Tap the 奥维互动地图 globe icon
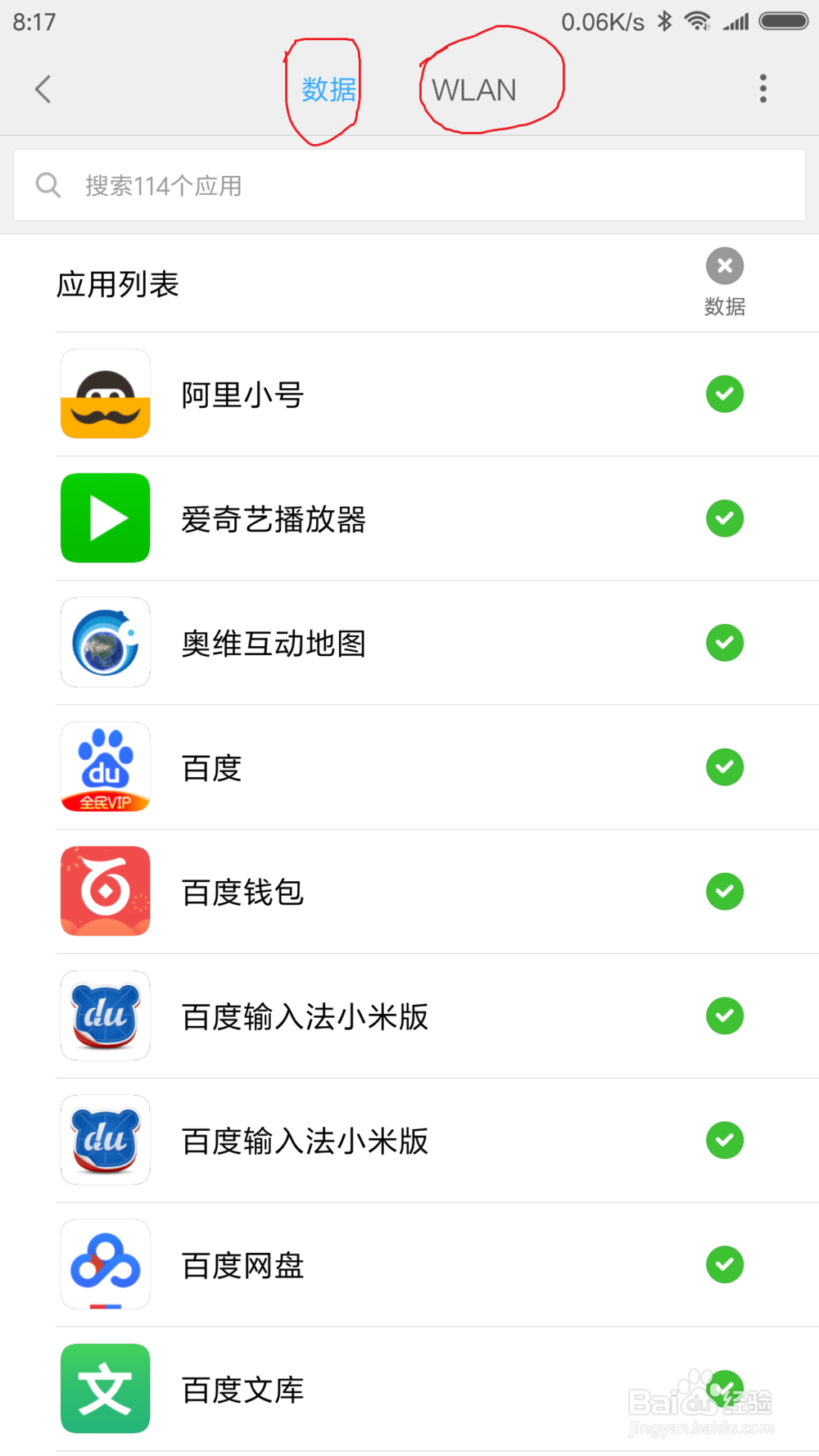The image size is (819, 1456). [105, 643]
